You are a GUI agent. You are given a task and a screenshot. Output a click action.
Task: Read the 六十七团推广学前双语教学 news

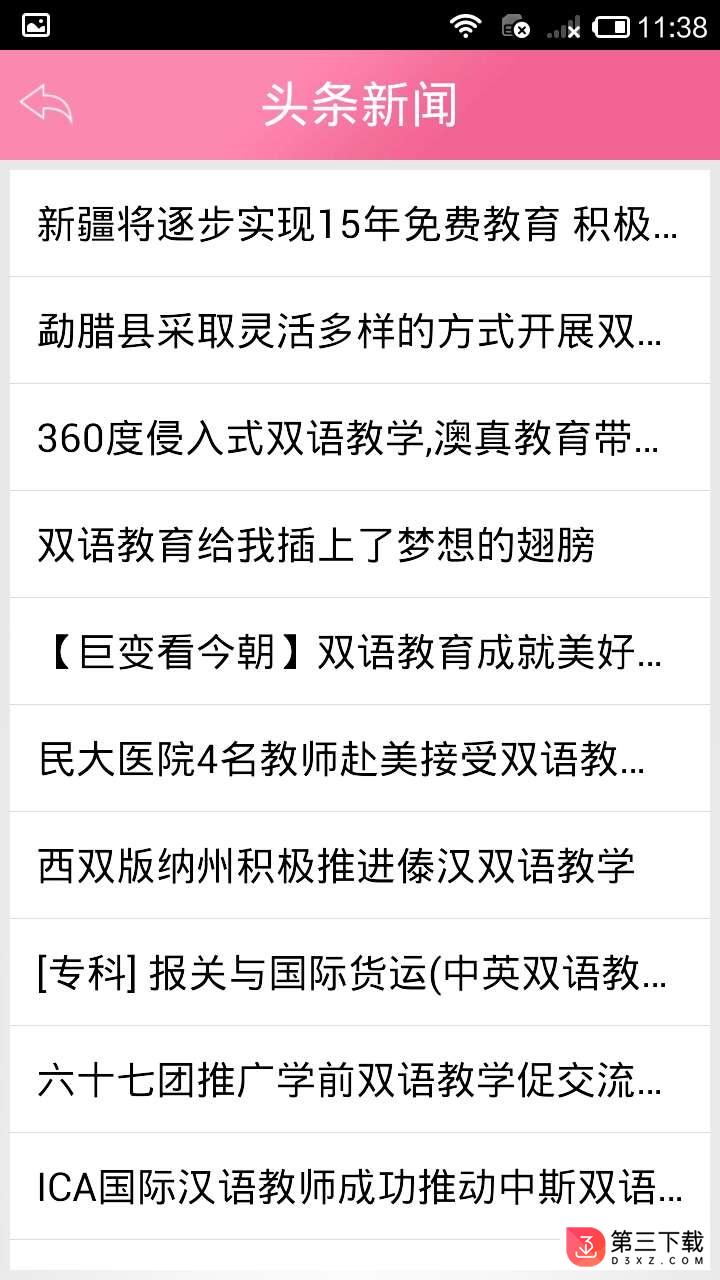pos(360,1079)
